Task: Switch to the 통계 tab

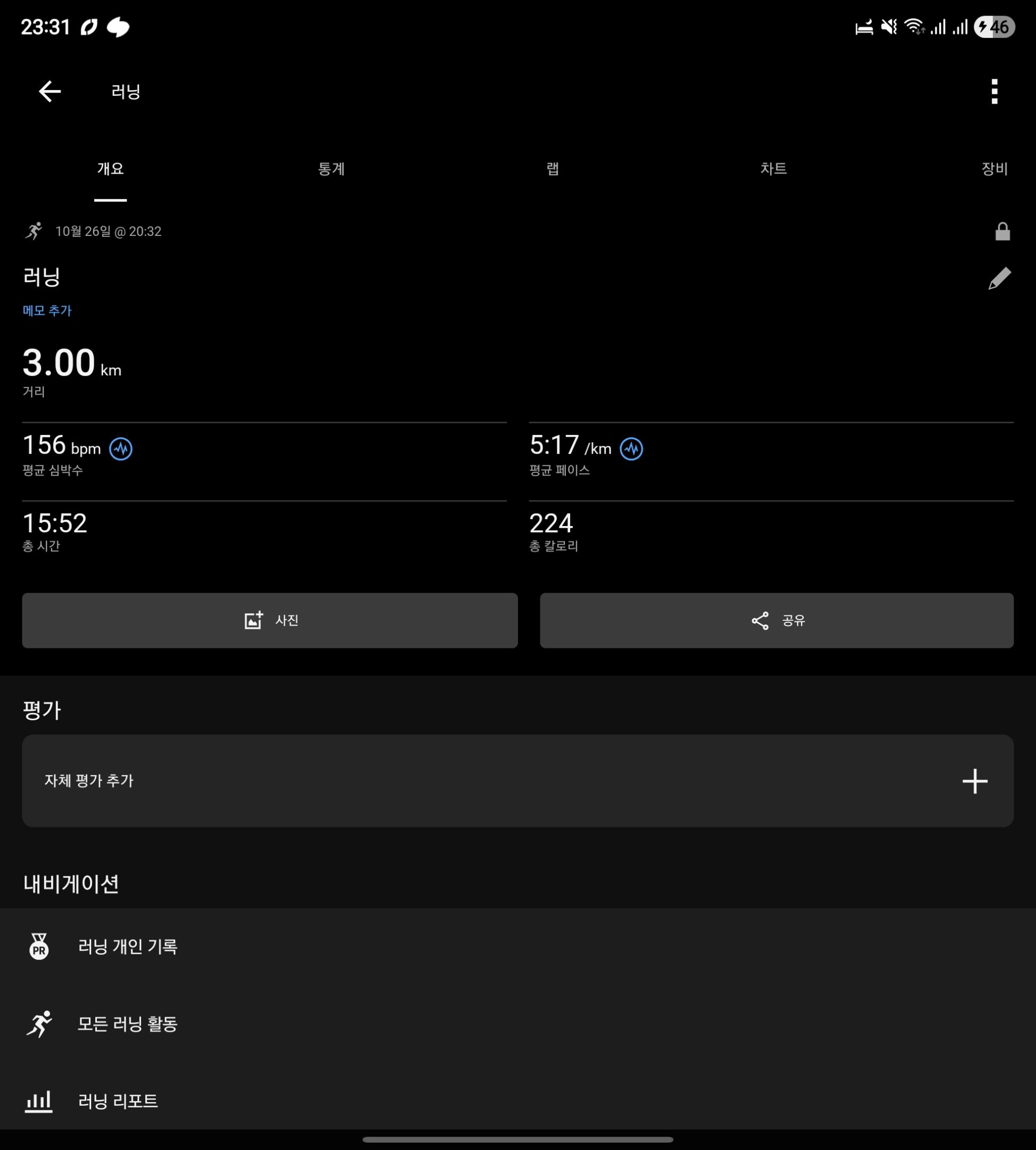Action: coord(331,169)
